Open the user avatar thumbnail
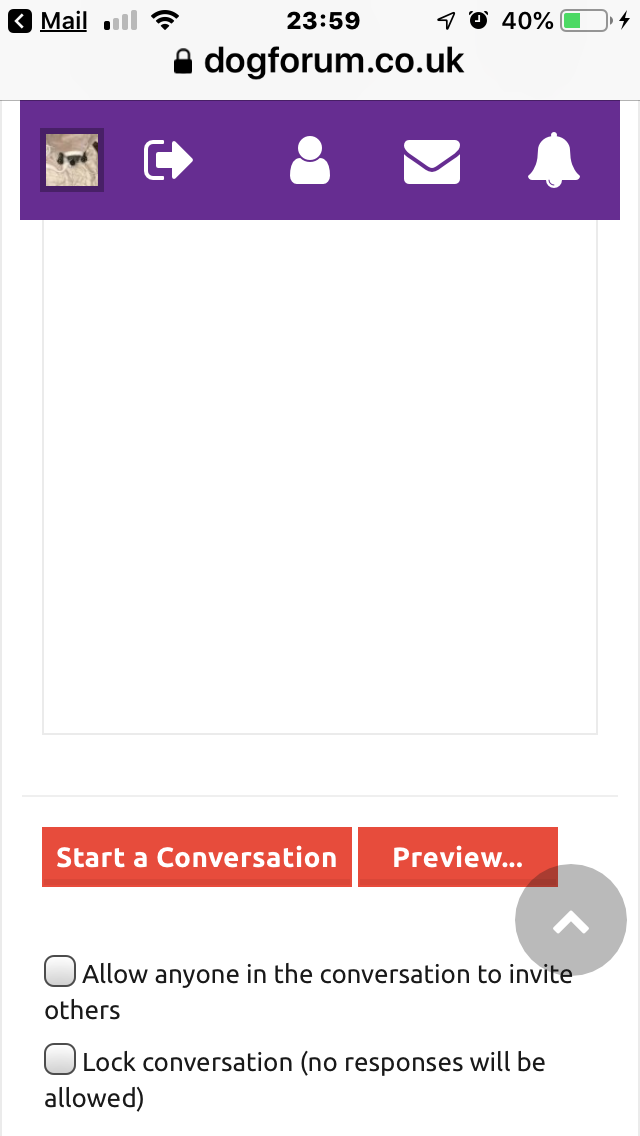Image resolution: width=640 pixels, height=1136 pixels. pos(72,160)
